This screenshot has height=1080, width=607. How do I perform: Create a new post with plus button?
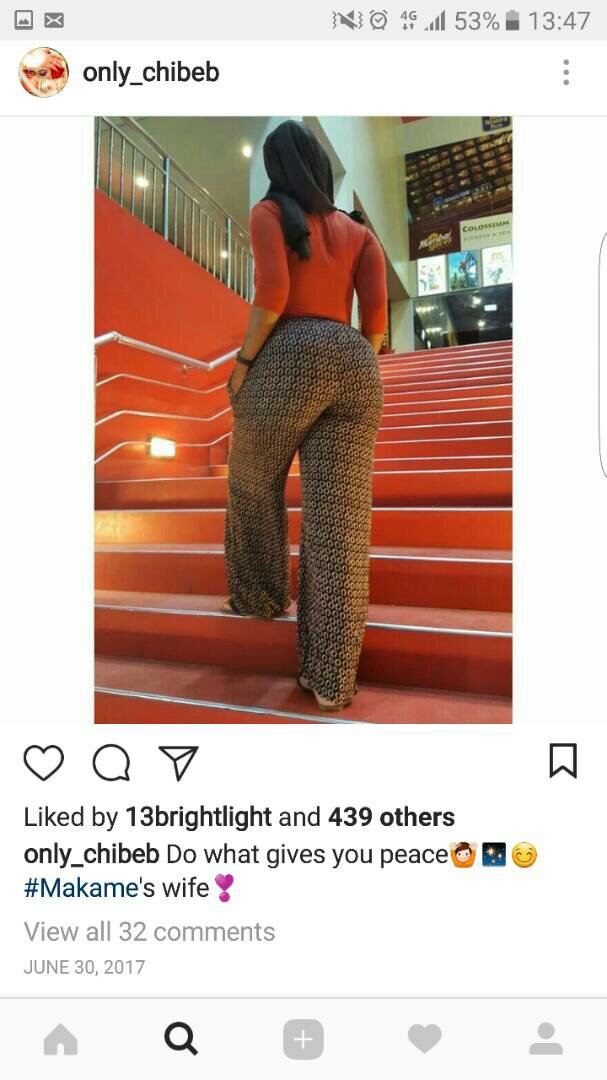click(303, 1040)
